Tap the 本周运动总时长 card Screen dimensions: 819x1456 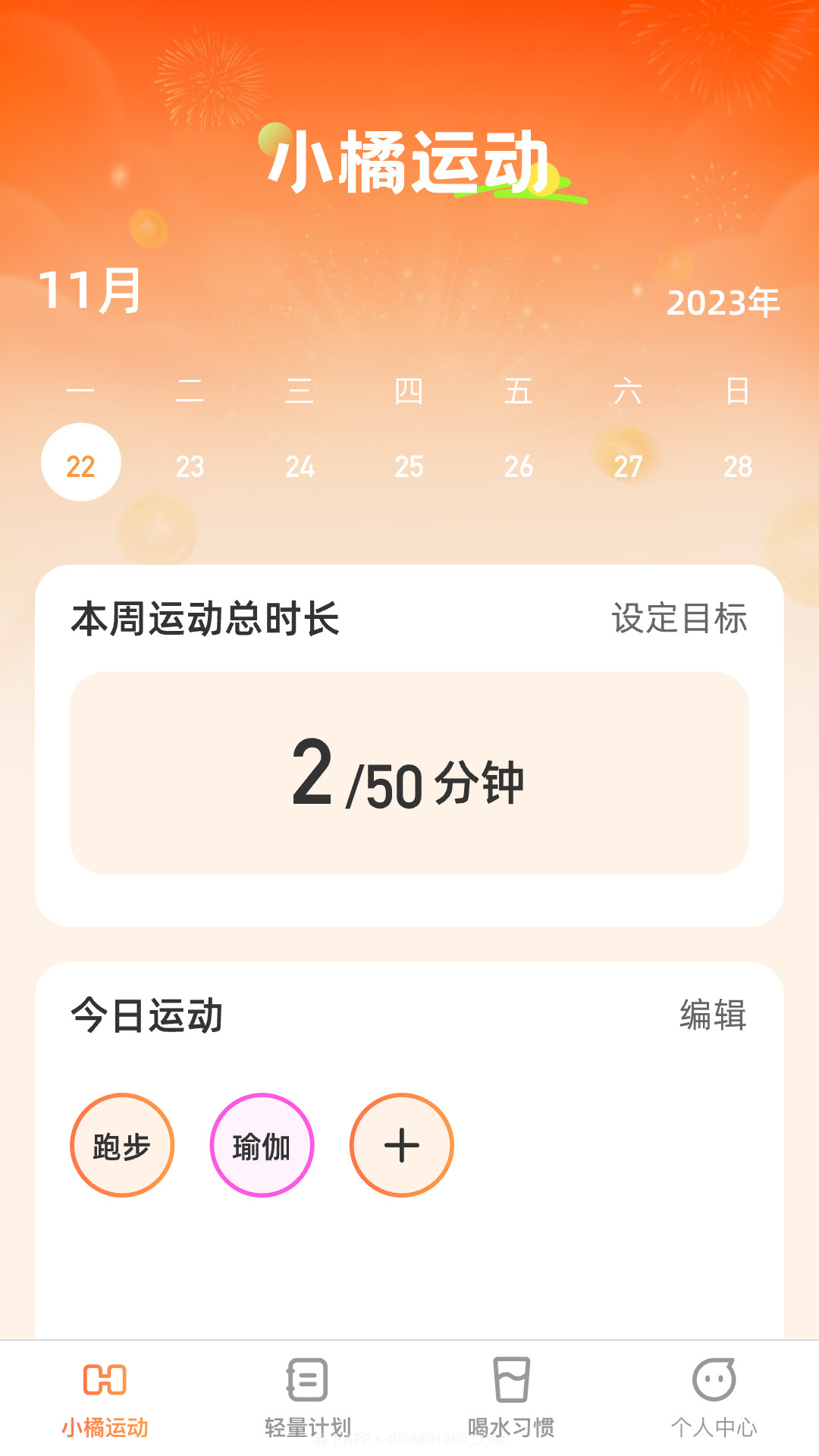click(206, 618)
